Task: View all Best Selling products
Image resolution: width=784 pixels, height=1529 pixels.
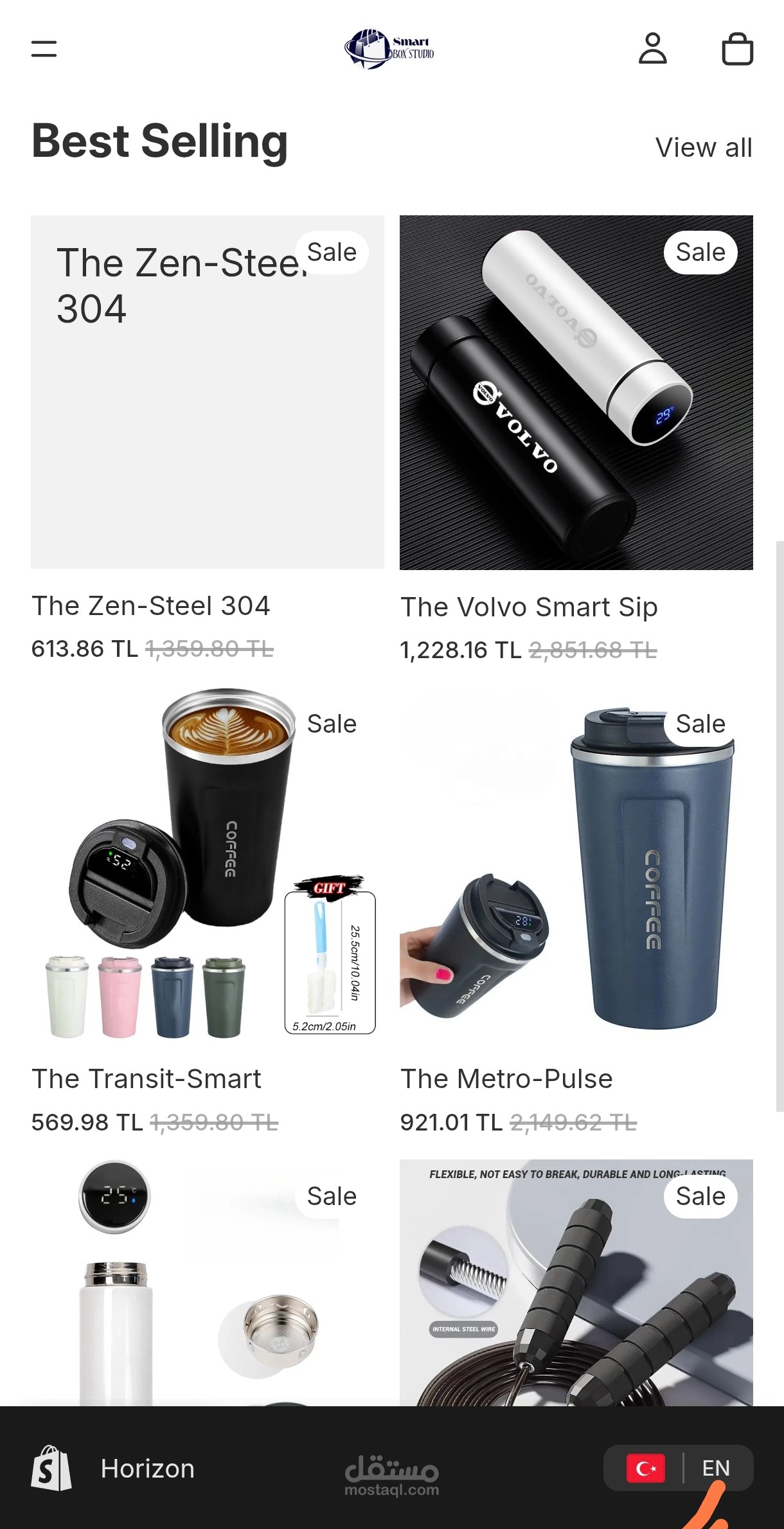Action: (x=703, y=148)
